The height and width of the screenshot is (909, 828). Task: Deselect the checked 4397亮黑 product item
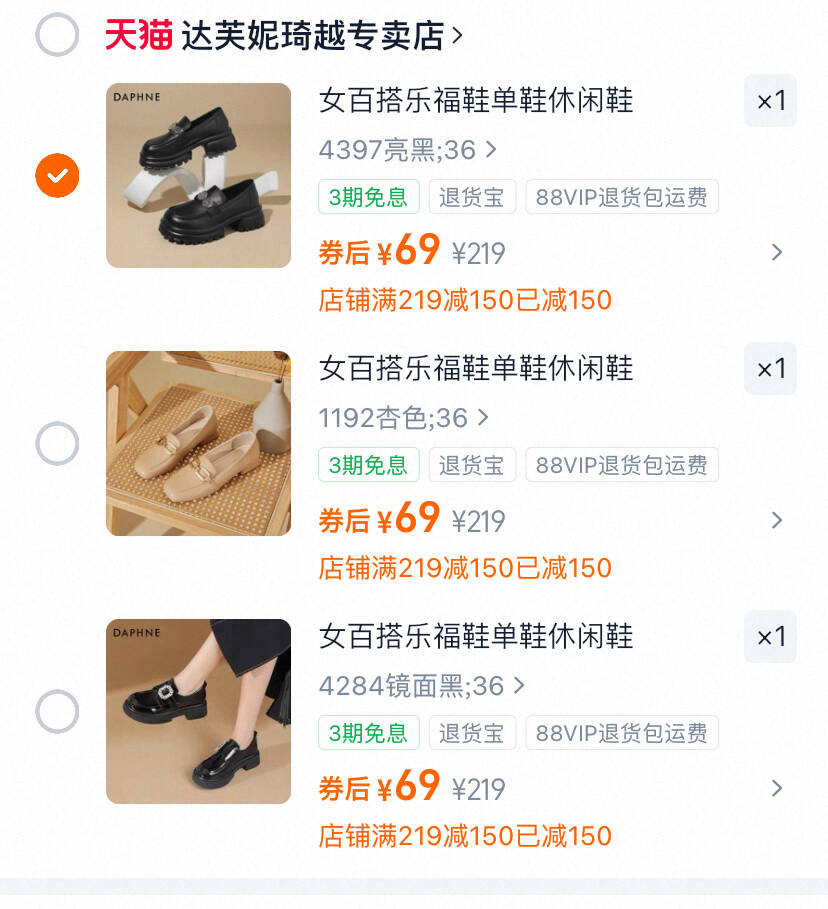[x=57, y=175]
